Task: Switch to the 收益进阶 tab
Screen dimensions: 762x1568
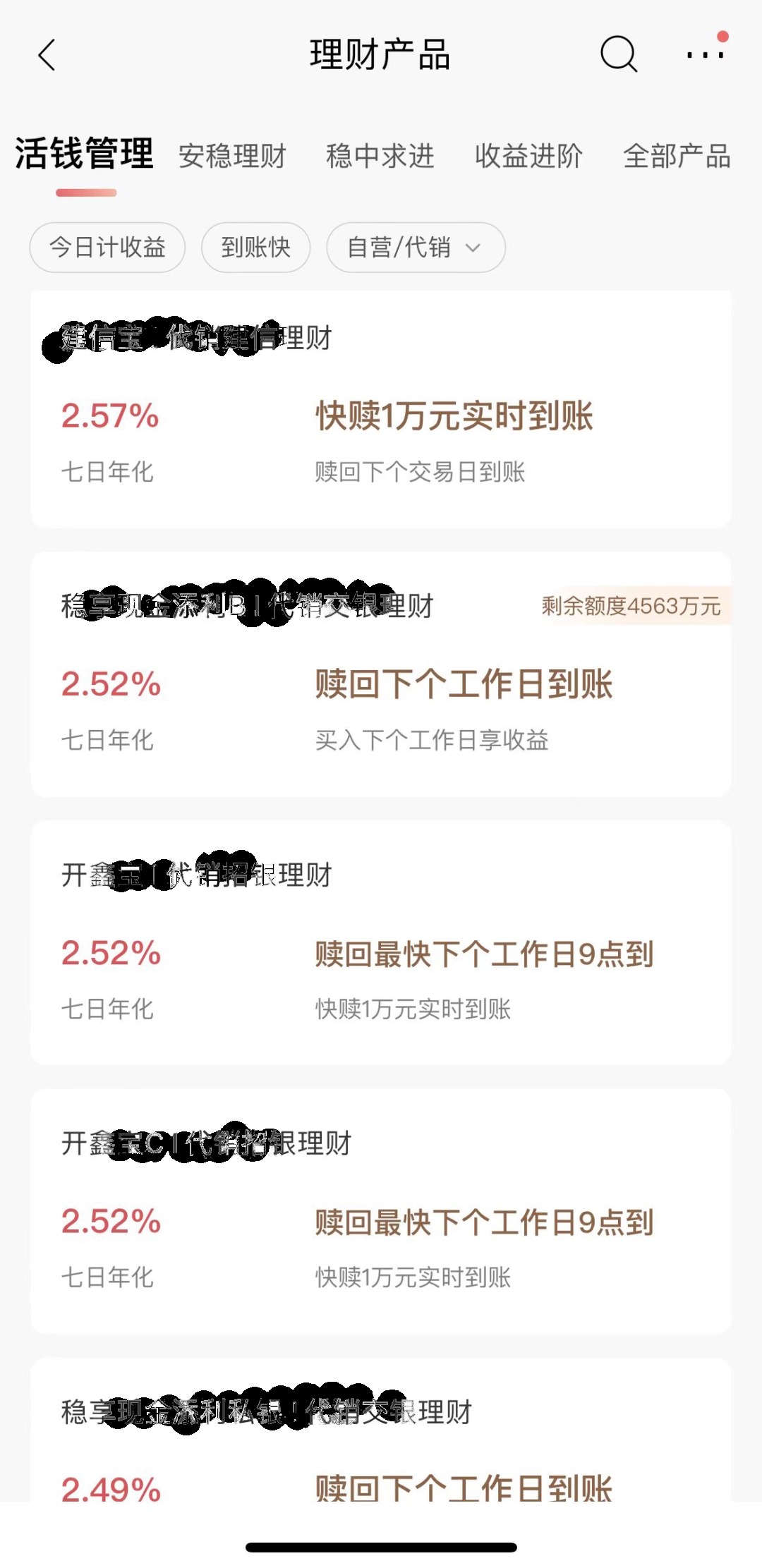Action: tap(528, 156)
